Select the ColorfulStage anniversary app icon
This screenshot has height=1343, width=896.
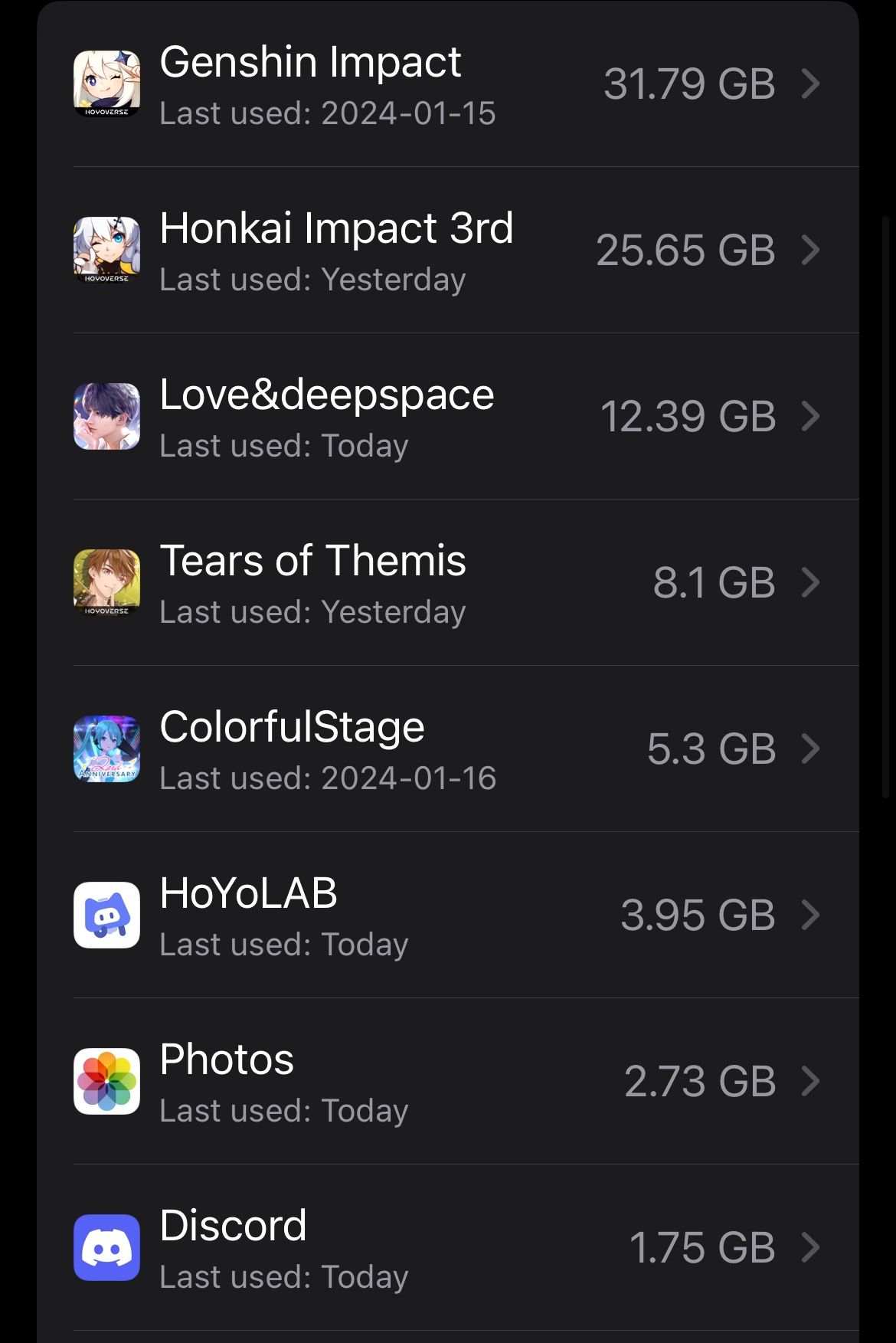tap(106, 749)
